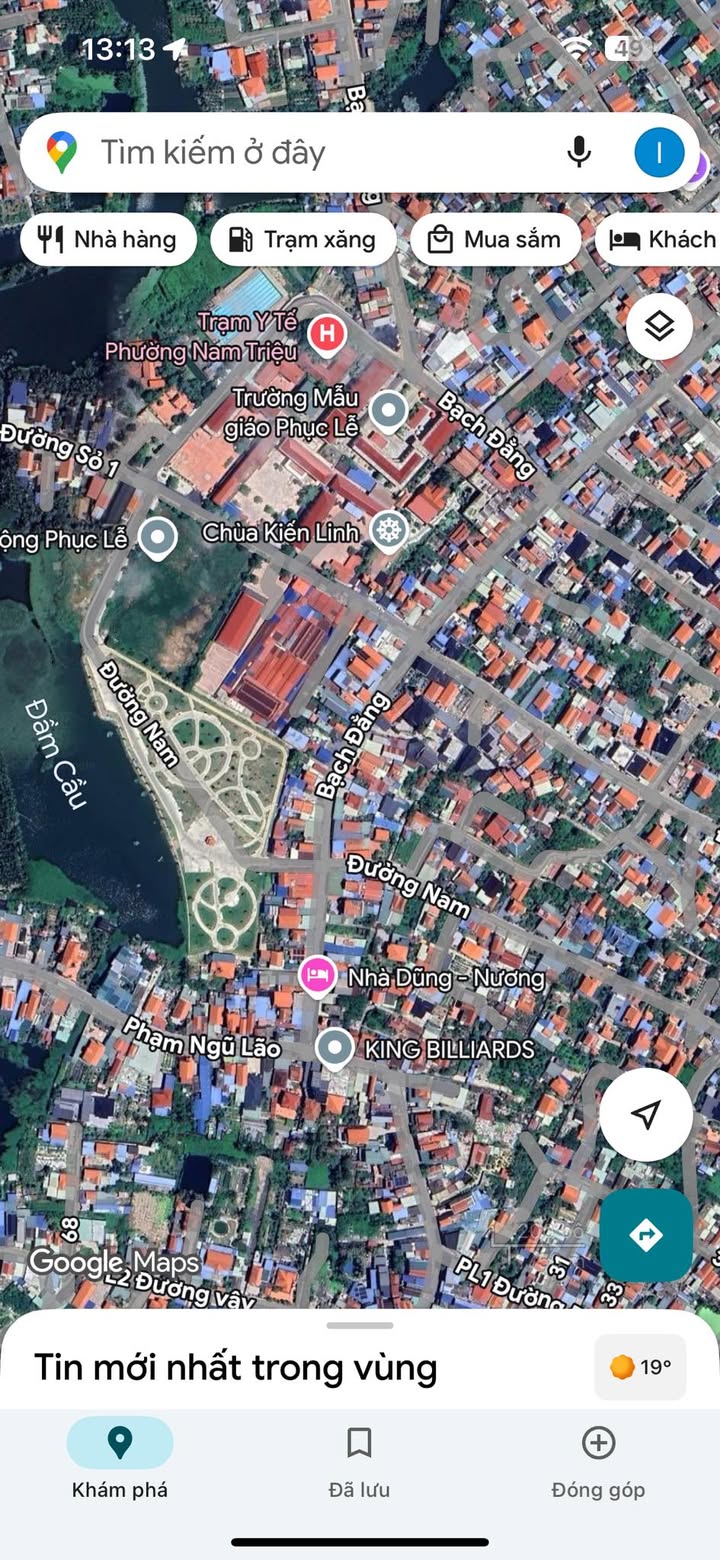
Task: Start voice search with the microphone
Action: tap(579, 152)
